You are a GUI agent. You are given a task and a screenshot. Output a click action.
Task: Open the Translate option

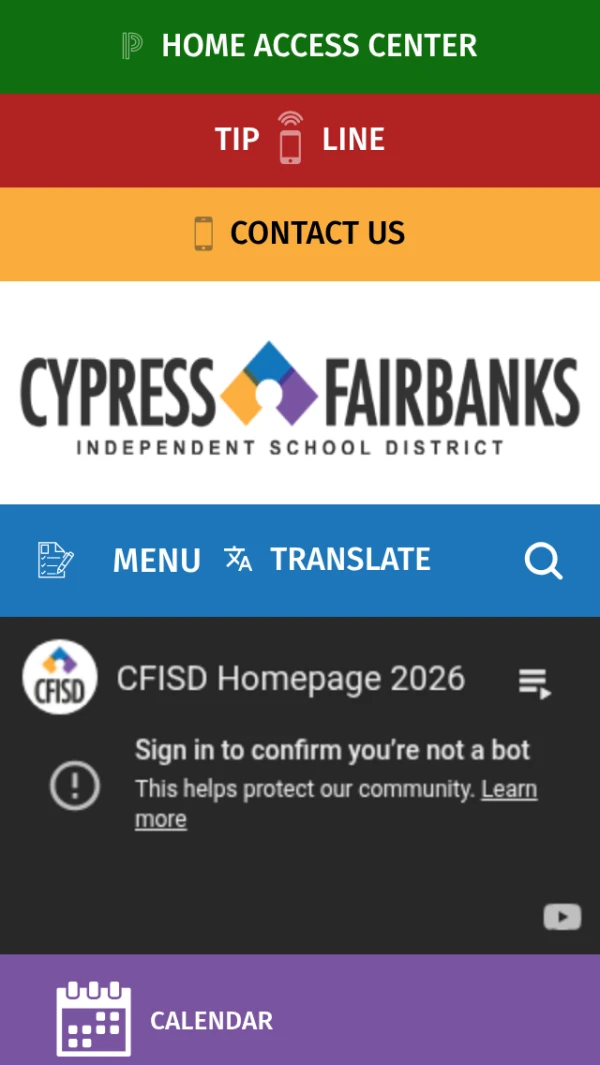(x=349, y=560)
